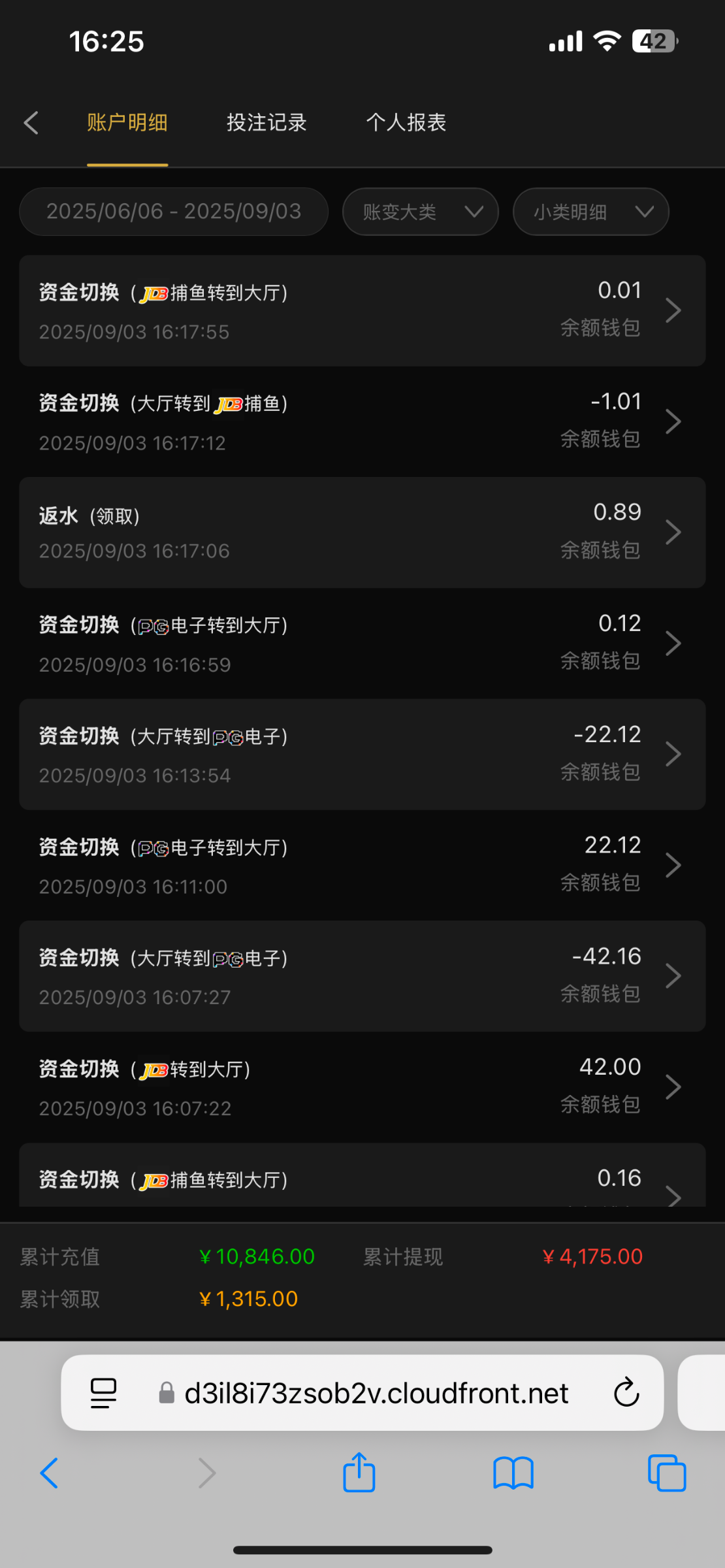Open the -42.16 record at 16:07:27
This screenshot has height=1568, width=725.
click(x=362, y=976)
